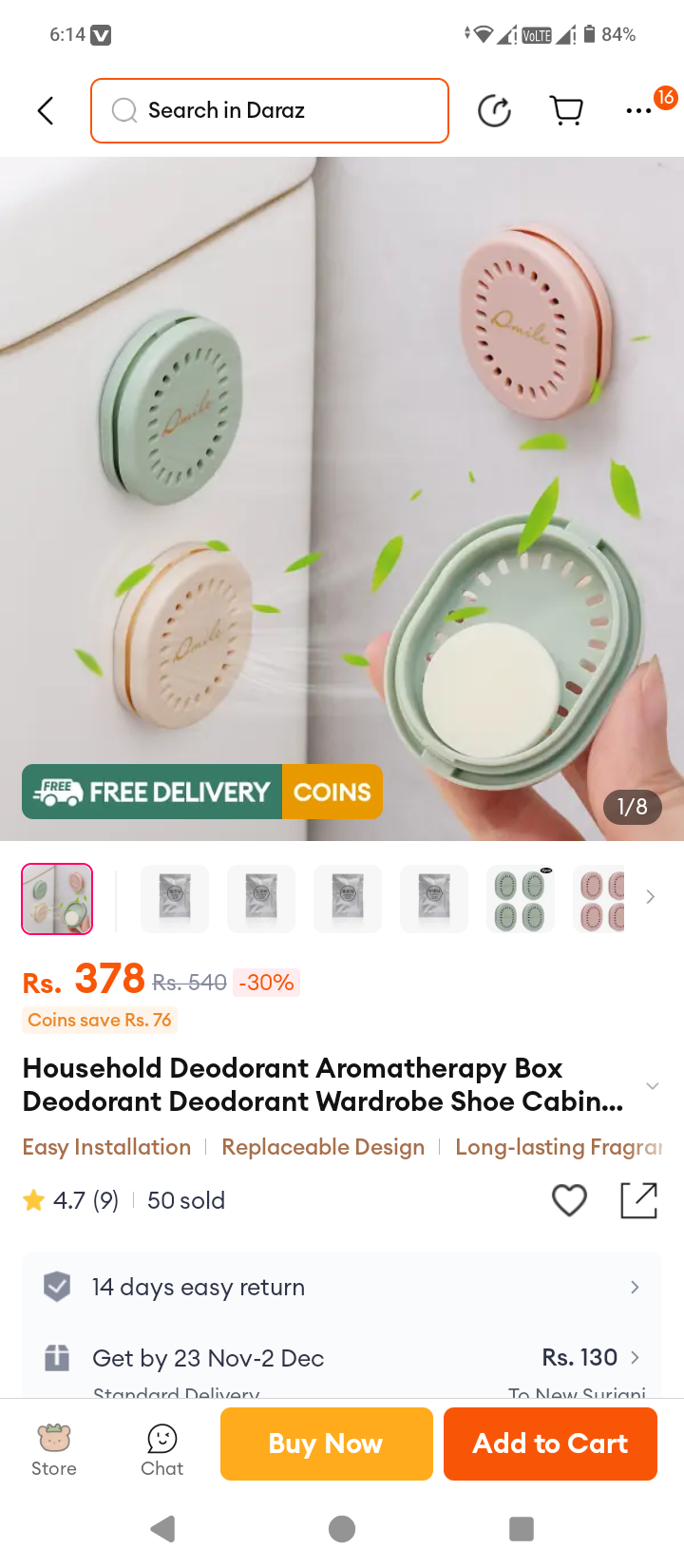Open delivery options for Rs. 130
Screen dimensions: 684x1568
[x=591, y=1358]
